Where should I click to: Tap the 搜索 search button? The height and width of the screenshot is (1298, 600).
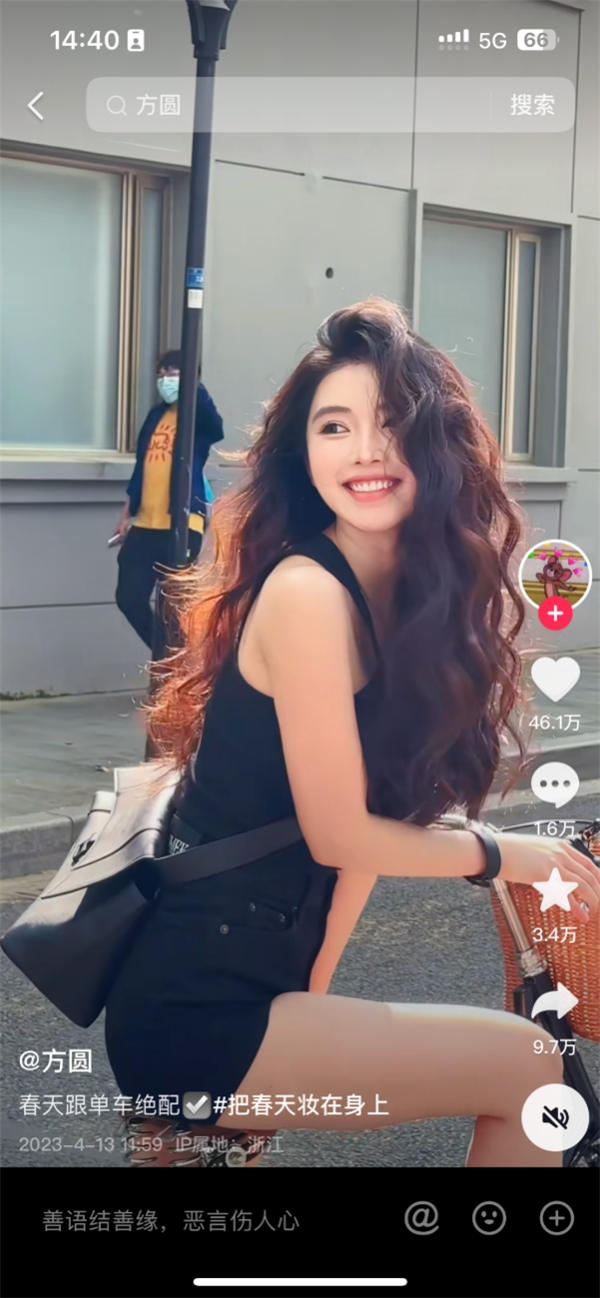coord(532,105)
